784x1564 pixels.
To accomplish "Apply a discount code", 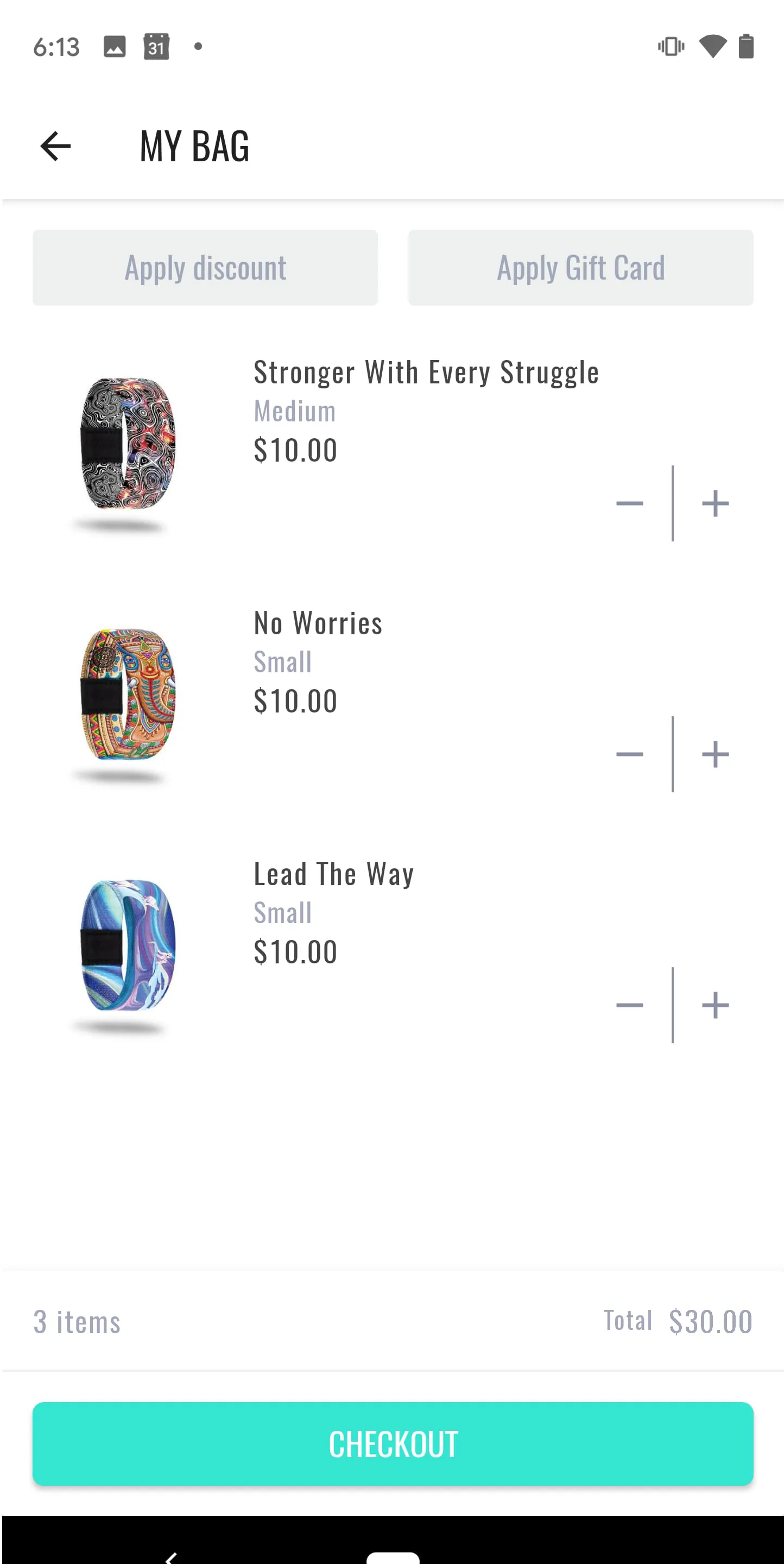I will (x=205, y=267).
